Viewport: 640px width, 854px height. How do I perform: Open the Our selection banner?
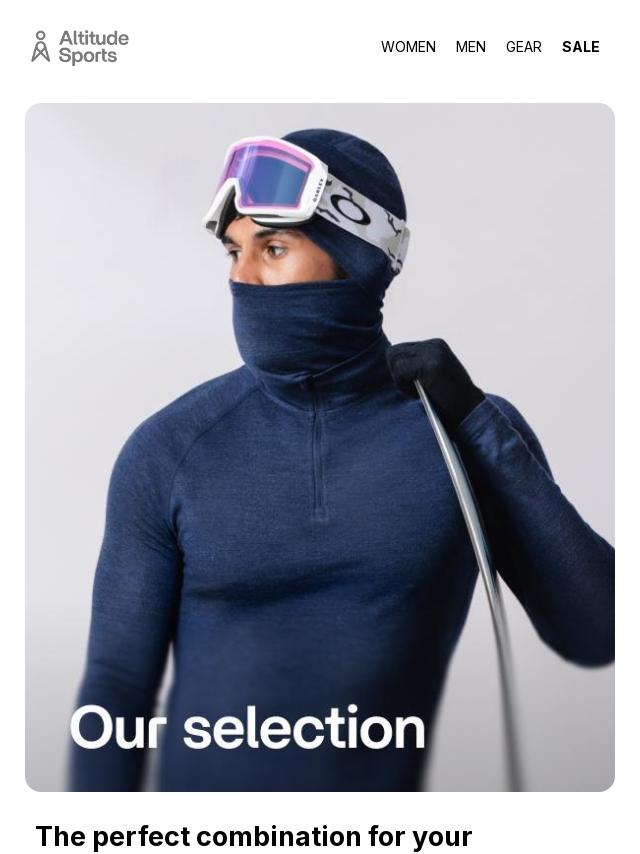coord(320,447)
